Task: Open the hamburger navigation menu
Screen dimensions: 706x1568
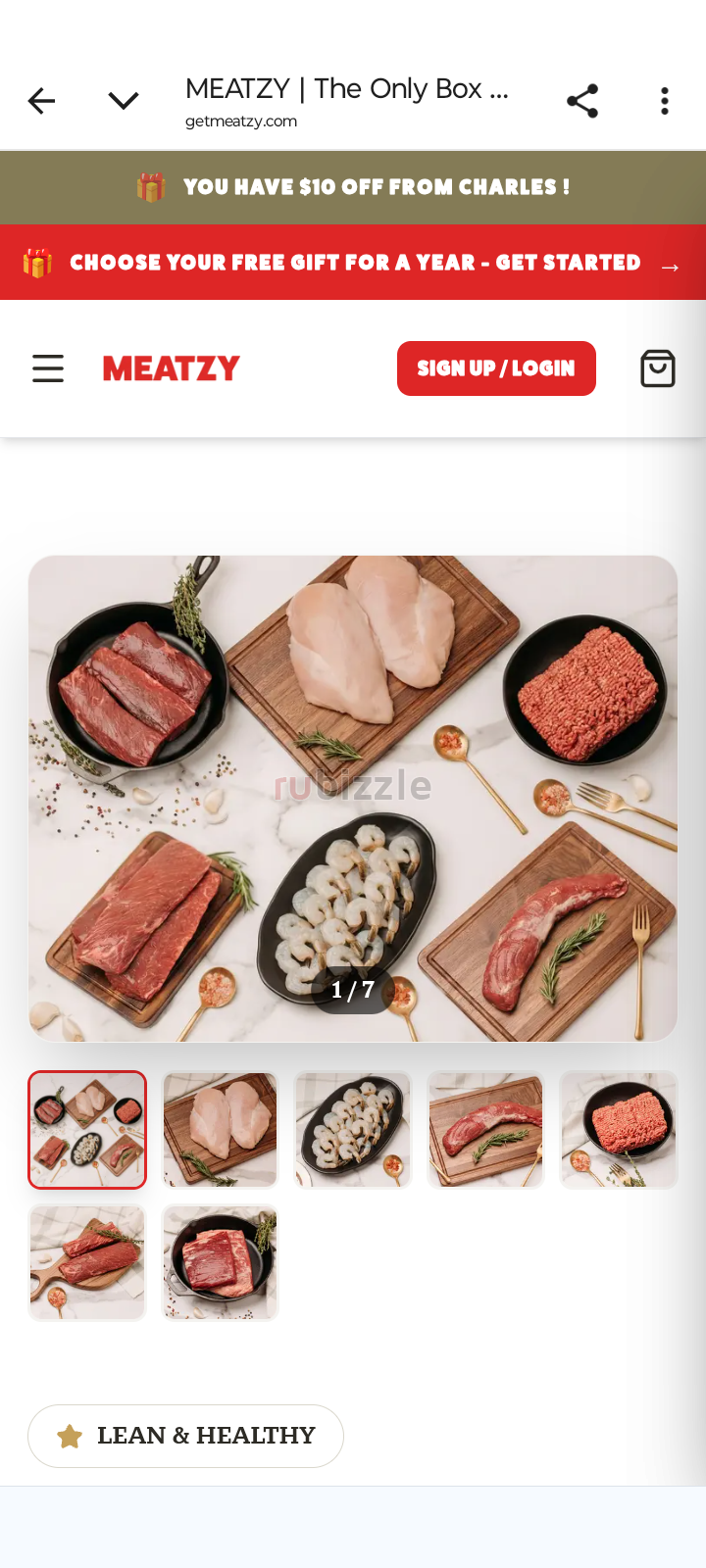Action: click(x=48, y=368)
